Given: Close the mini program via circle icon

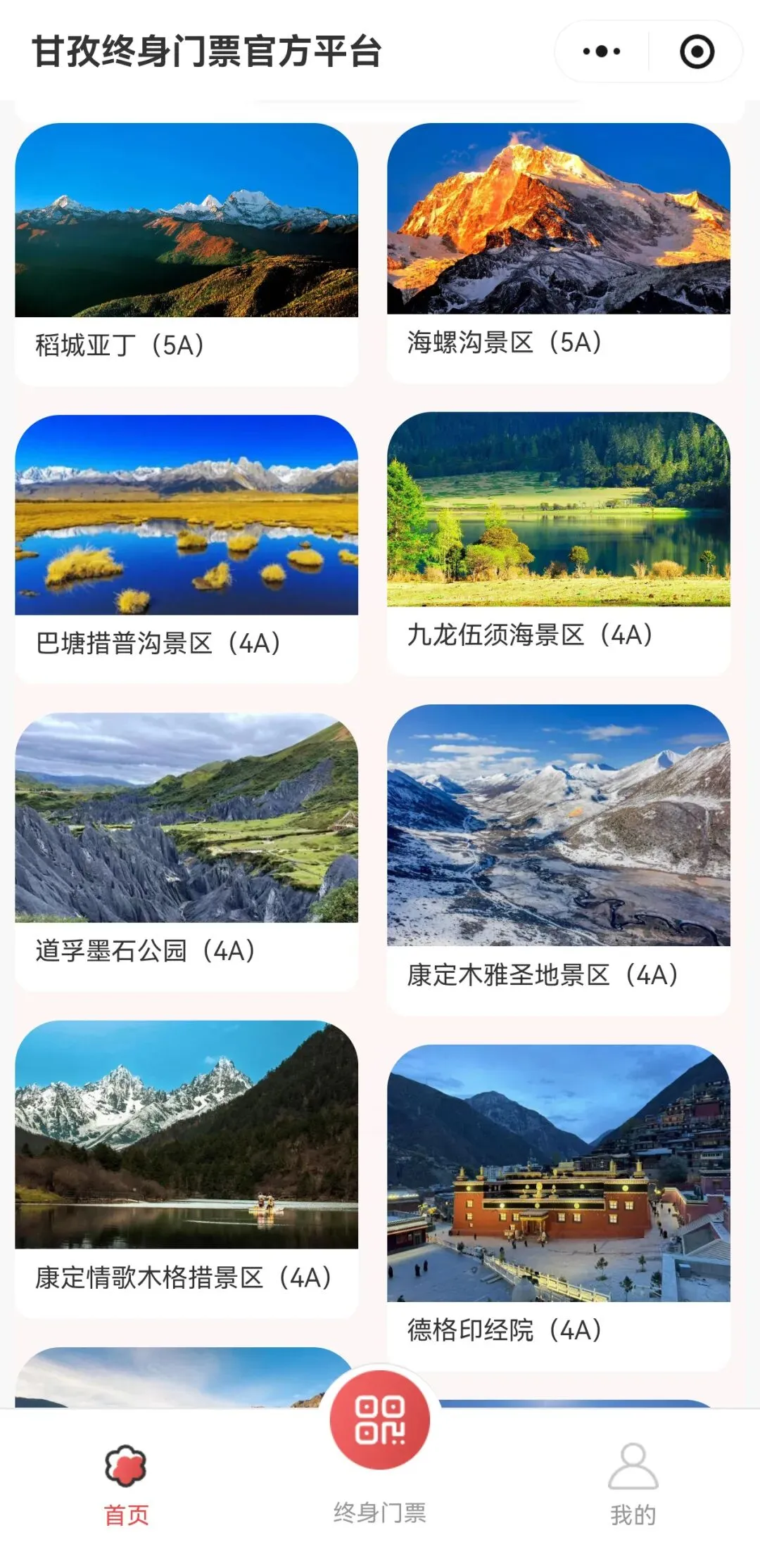Looking at the screenshot, I should pyautogui.click(x=697, y=51).
